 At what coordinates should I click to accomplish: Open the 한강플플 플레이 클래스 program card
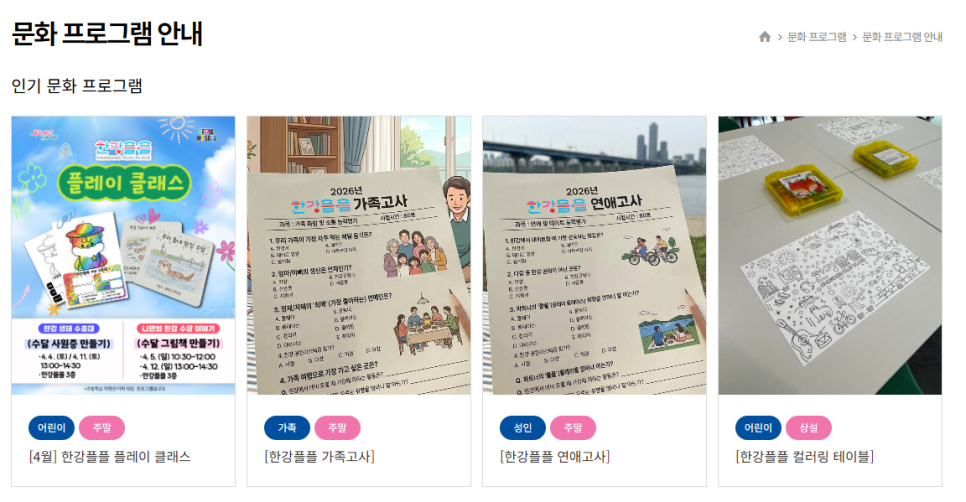point(123,256)
